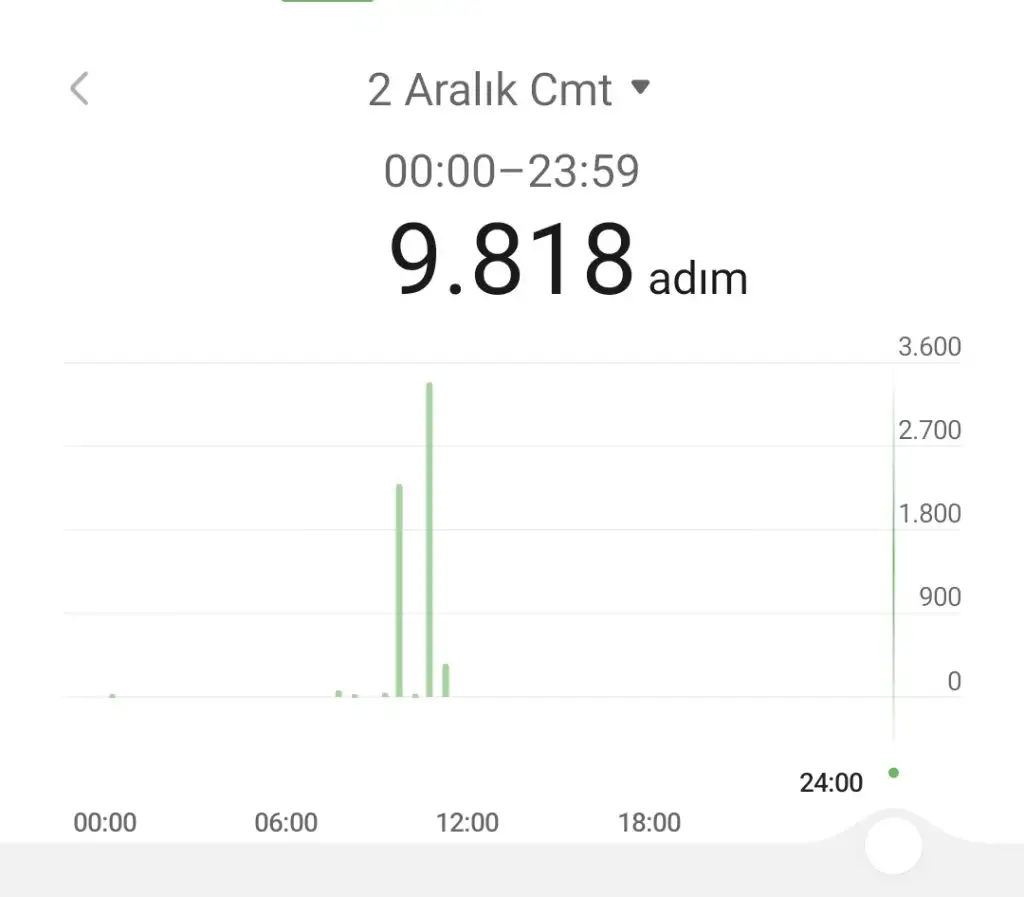Go back to the previous day

tap(80, 89)
